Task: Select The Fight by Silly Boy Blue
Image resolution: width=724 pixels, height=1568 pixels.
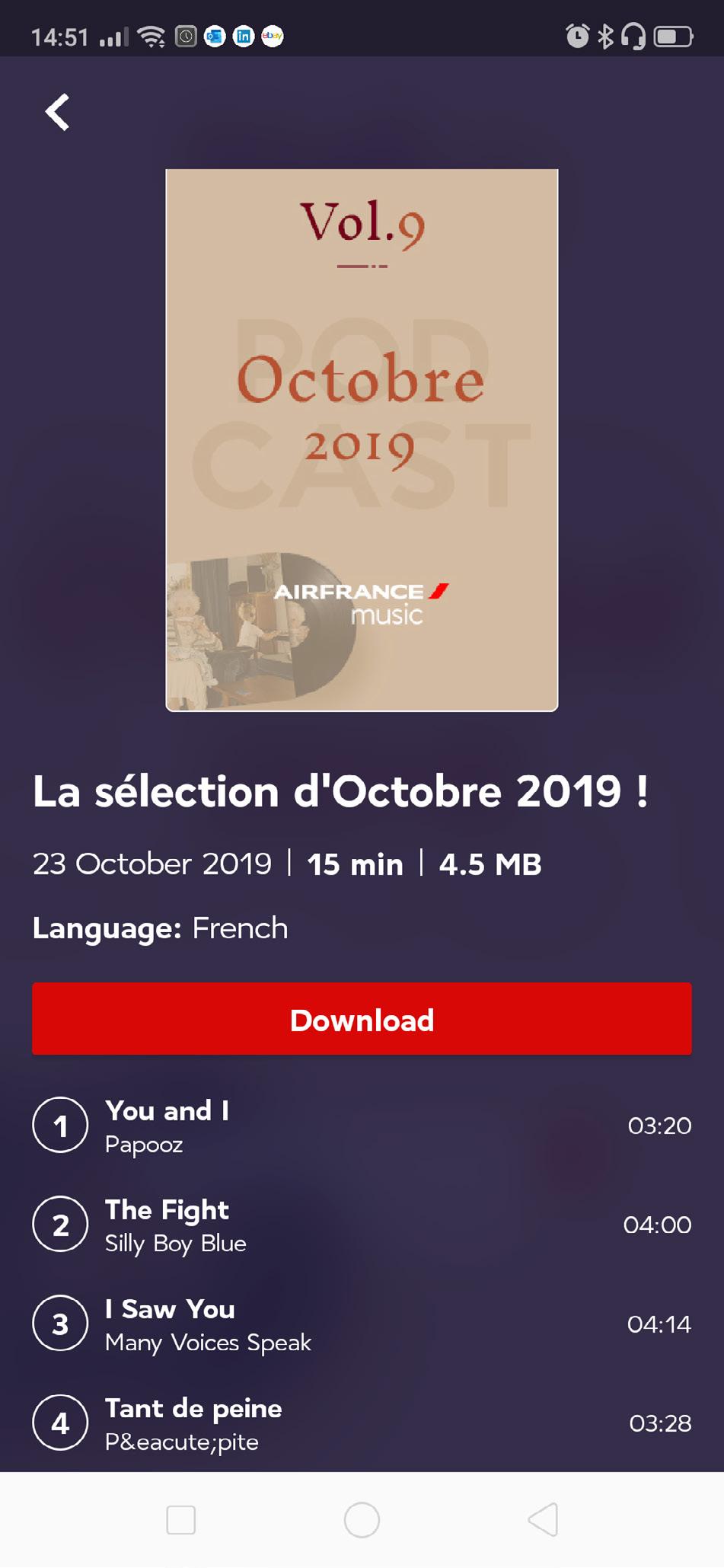Action: 362,1225
